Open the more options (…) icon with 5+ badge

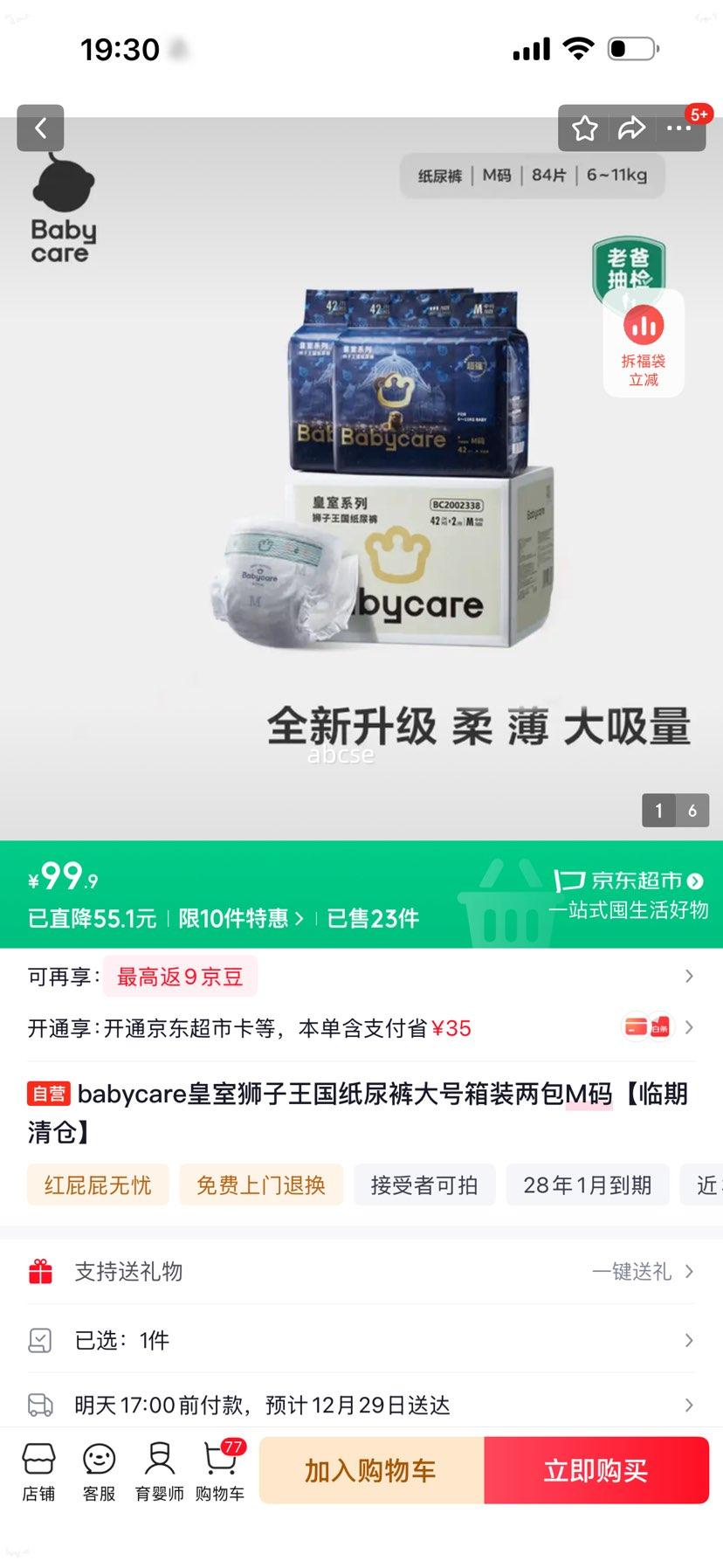[x=678, y=128]
